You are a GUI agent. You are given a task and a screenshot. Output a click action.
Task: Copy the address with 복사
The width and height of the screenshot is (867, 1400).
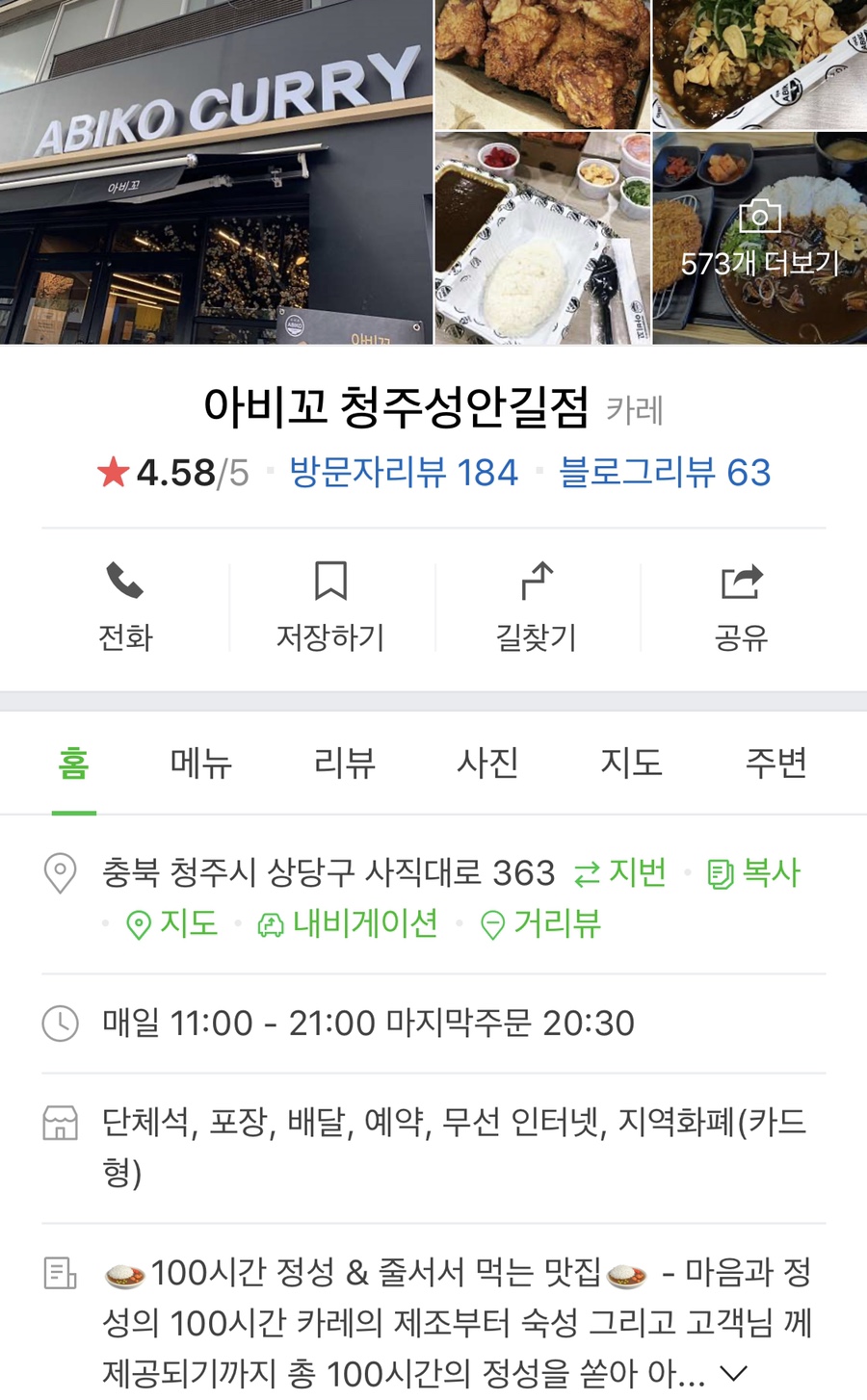point(753,873)
